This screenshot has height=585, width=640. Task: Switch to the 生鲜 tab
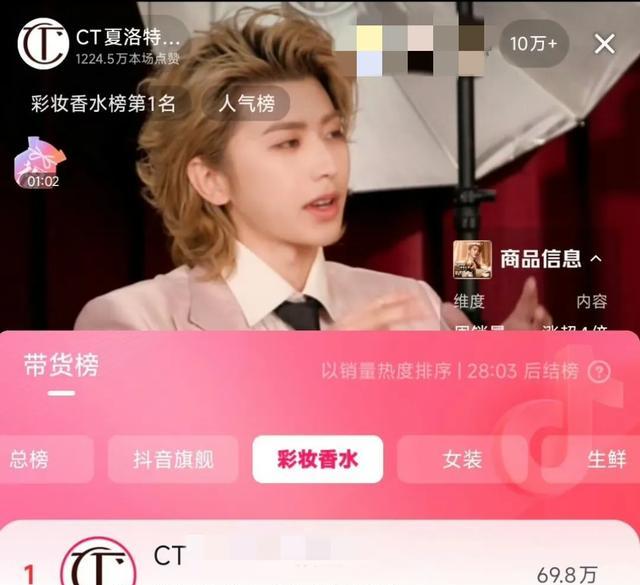click(606, 460)
